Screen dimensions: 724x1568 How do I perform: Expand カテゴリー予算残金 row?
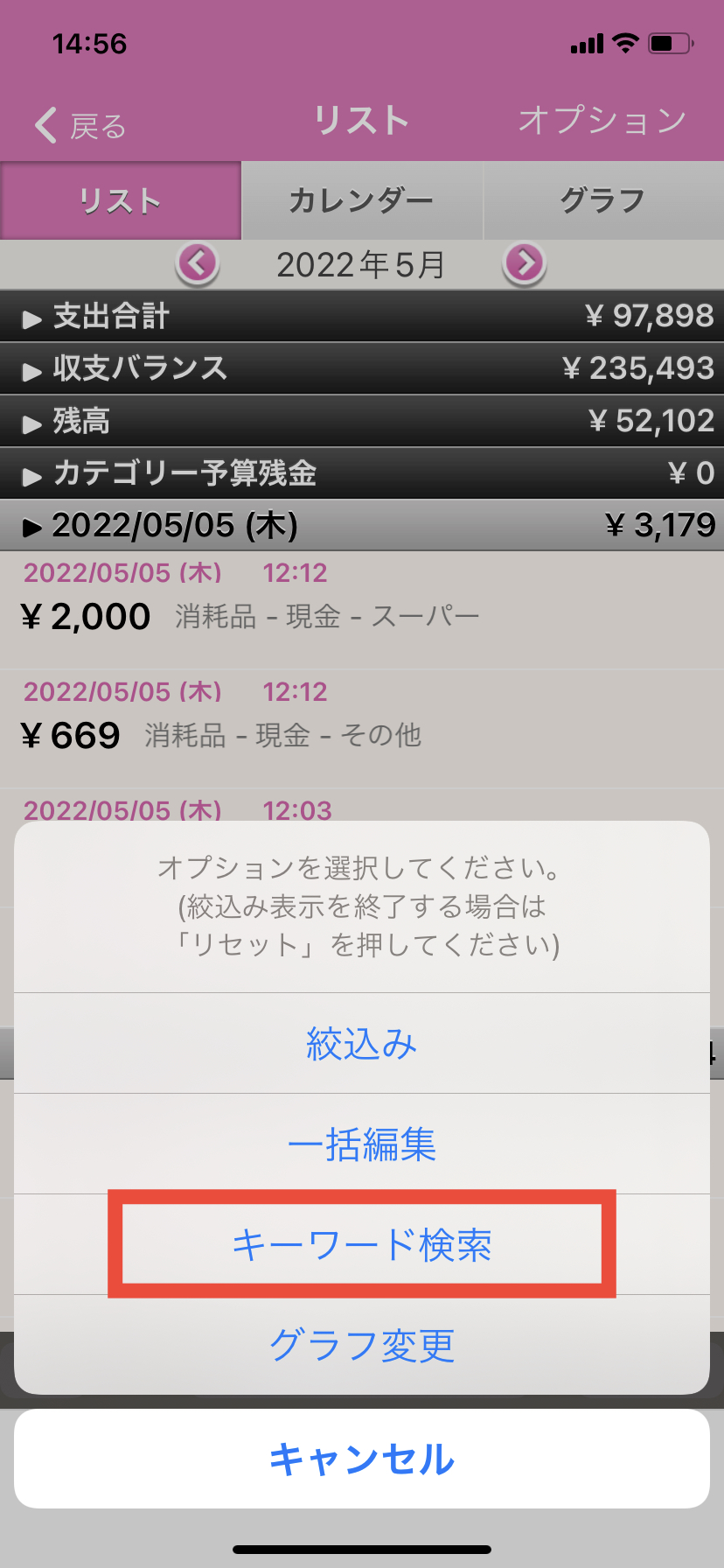pos(361,473)
